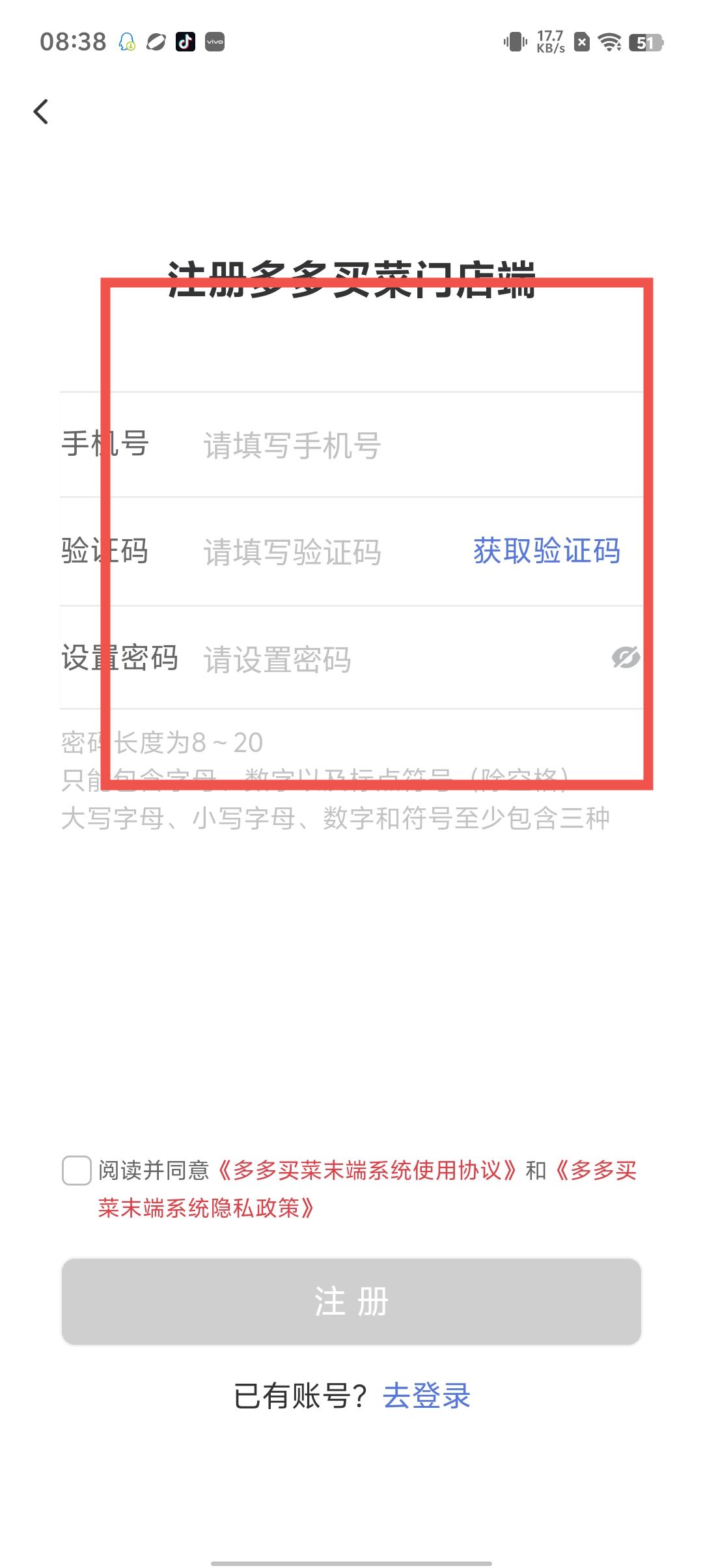703x1568 pixels.
Task: Tap 获取验证码 to request a code
Action: click(546, 551)
